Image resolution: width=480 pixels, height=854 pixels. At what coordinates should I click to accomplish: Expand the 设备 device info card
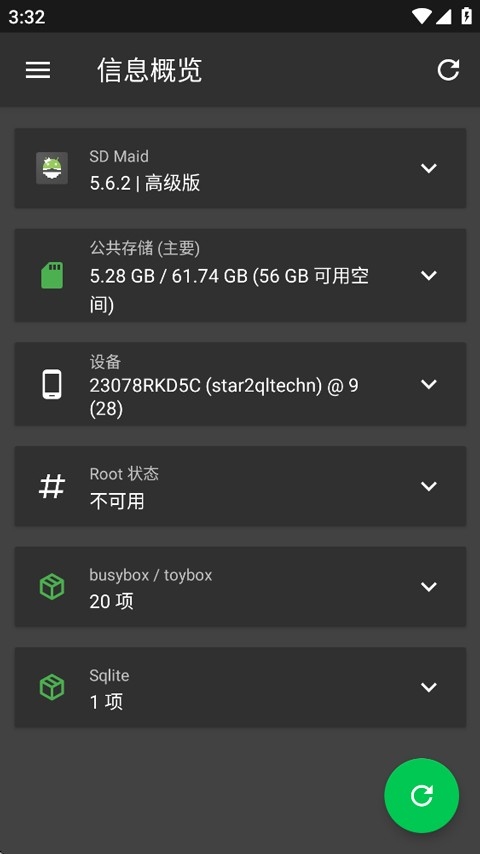pos(429,384)
